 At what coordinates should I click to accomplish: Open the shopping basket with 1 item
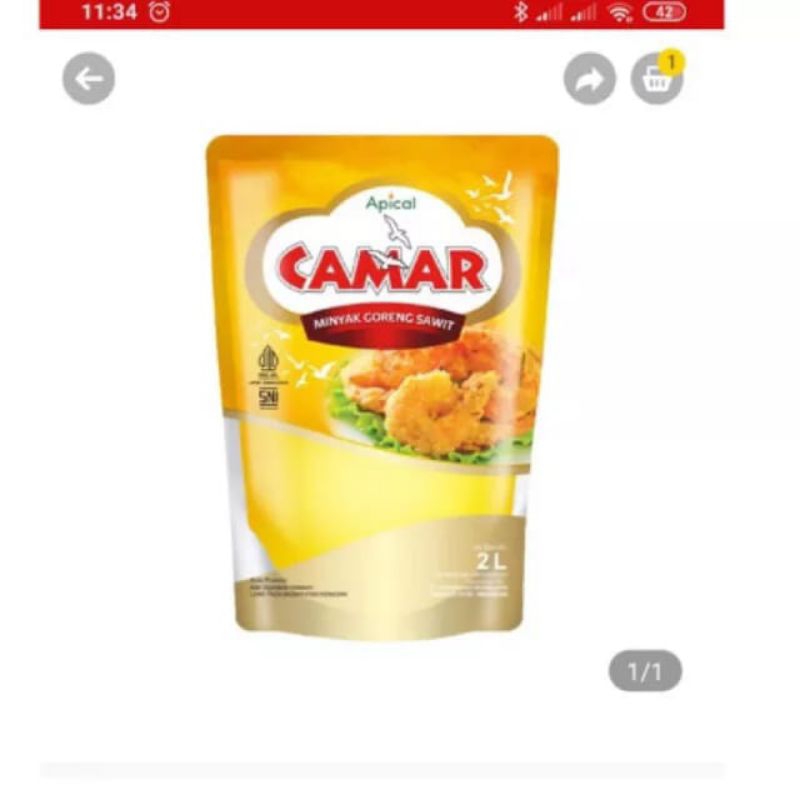click(x=657, y=79)
